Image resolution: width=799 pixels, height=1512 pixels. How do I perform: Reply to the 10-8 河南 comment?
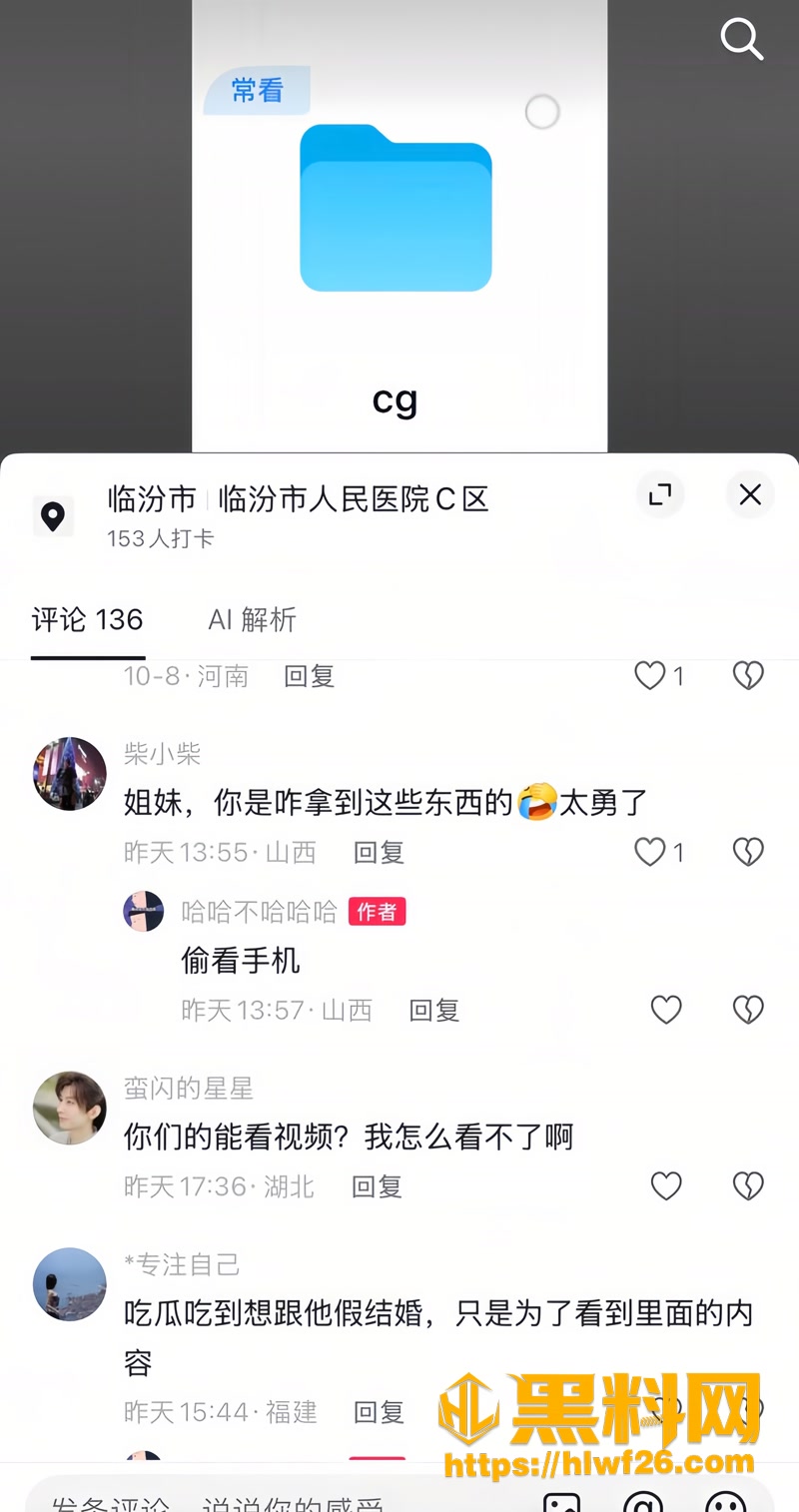pyautogui.click(x=309, y=676)
